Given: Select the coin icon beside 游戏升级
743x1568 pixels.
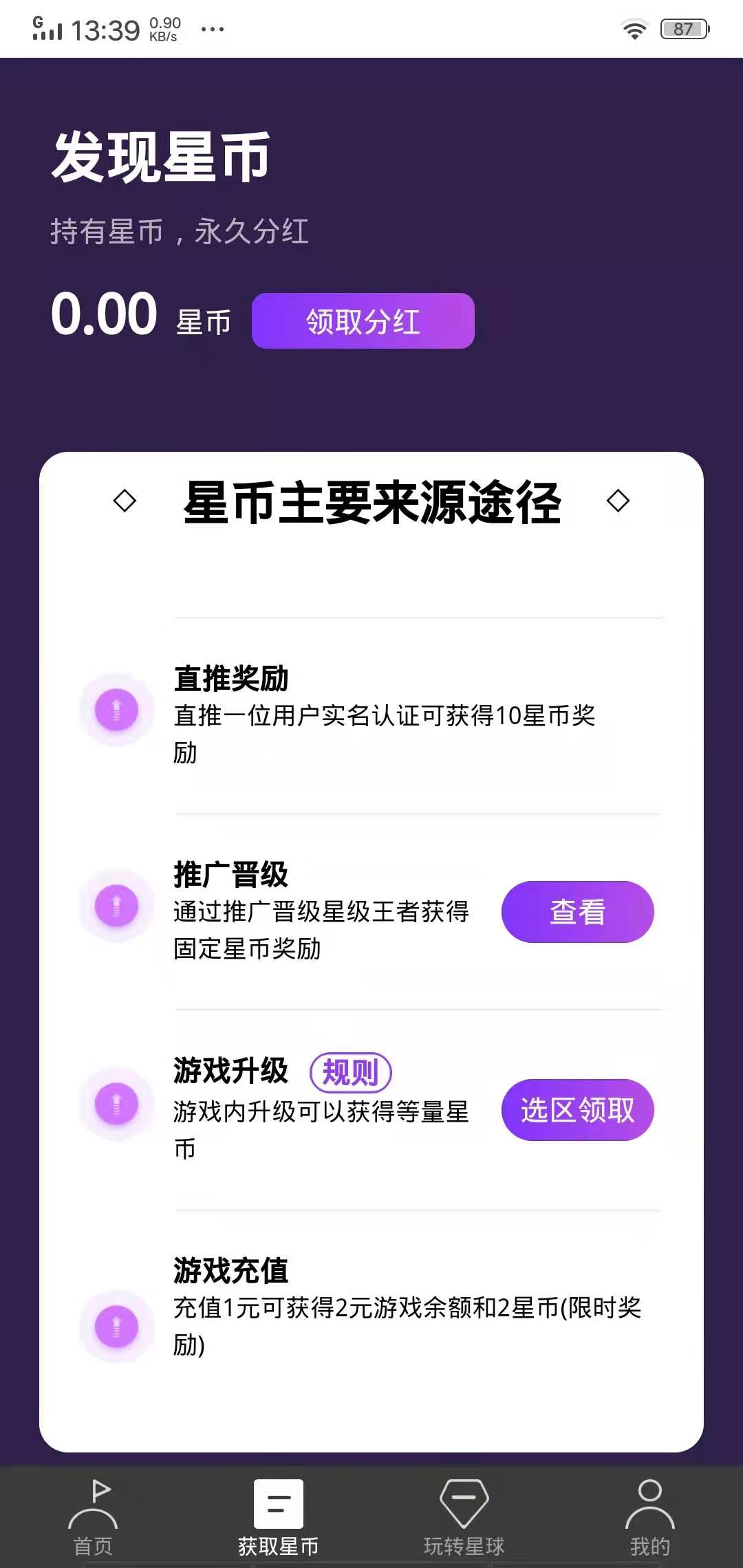Looking at the screenshot, I should 116,1103.
